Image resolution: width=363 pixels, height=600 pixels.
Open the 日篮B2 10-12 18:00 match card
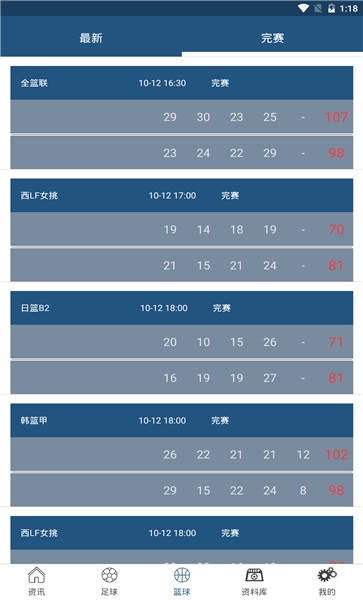click(x=182, y=342)
